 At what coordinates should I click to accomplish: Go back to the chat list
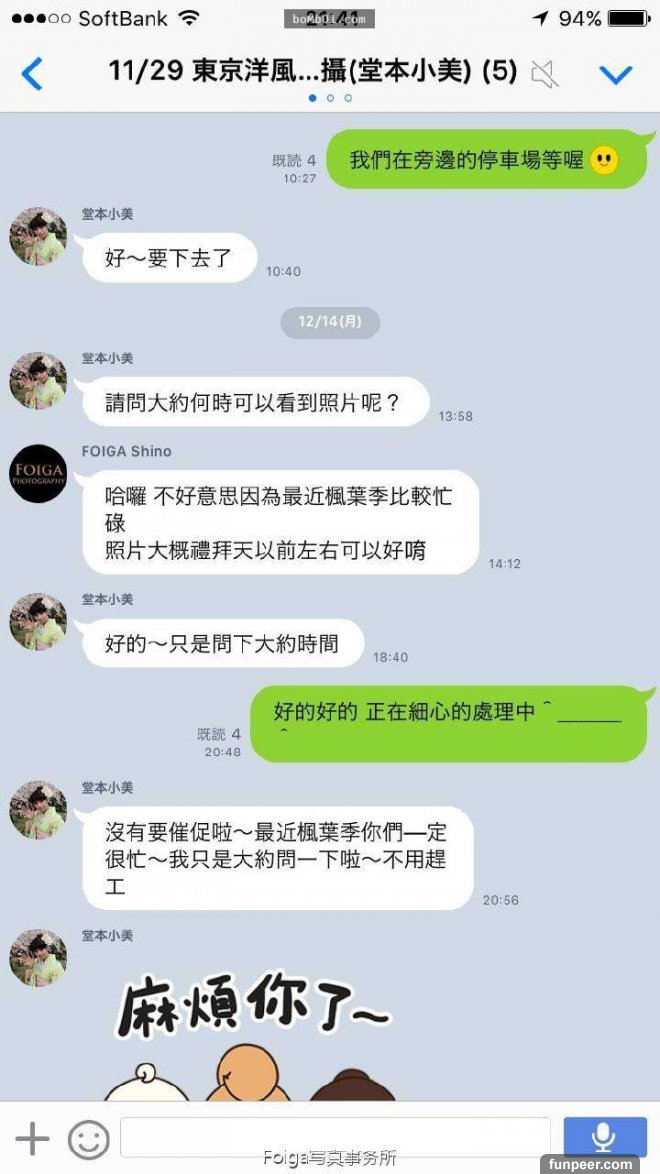[33, 74]
